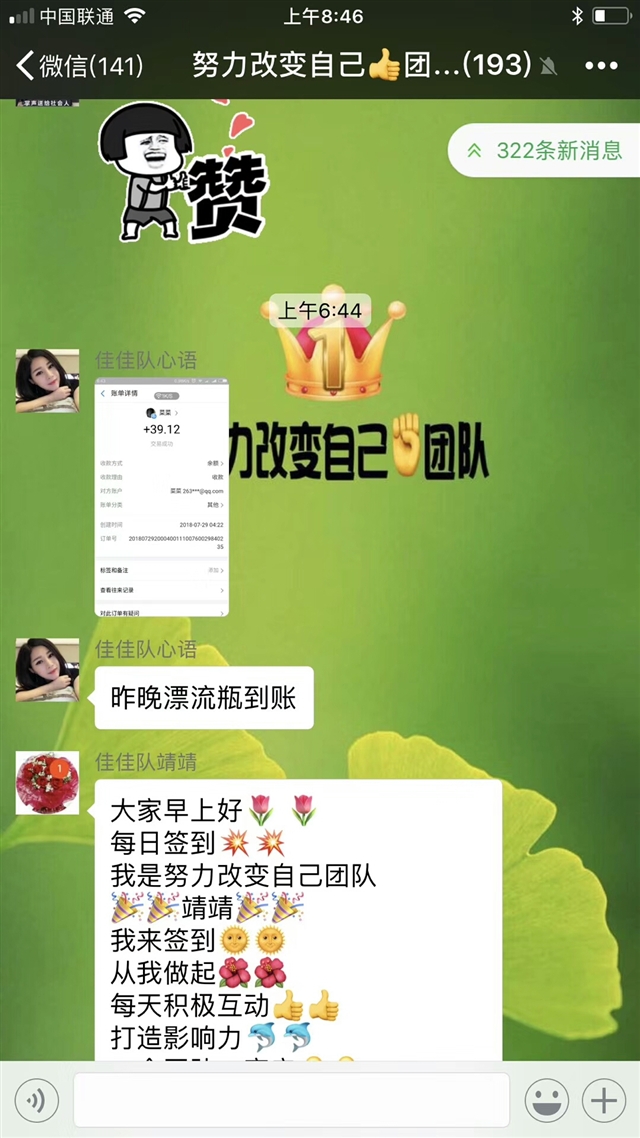Open the bill screenshot sent by 佳佳队心语
The image size is (640, 1138).
[x=162, y=497]
